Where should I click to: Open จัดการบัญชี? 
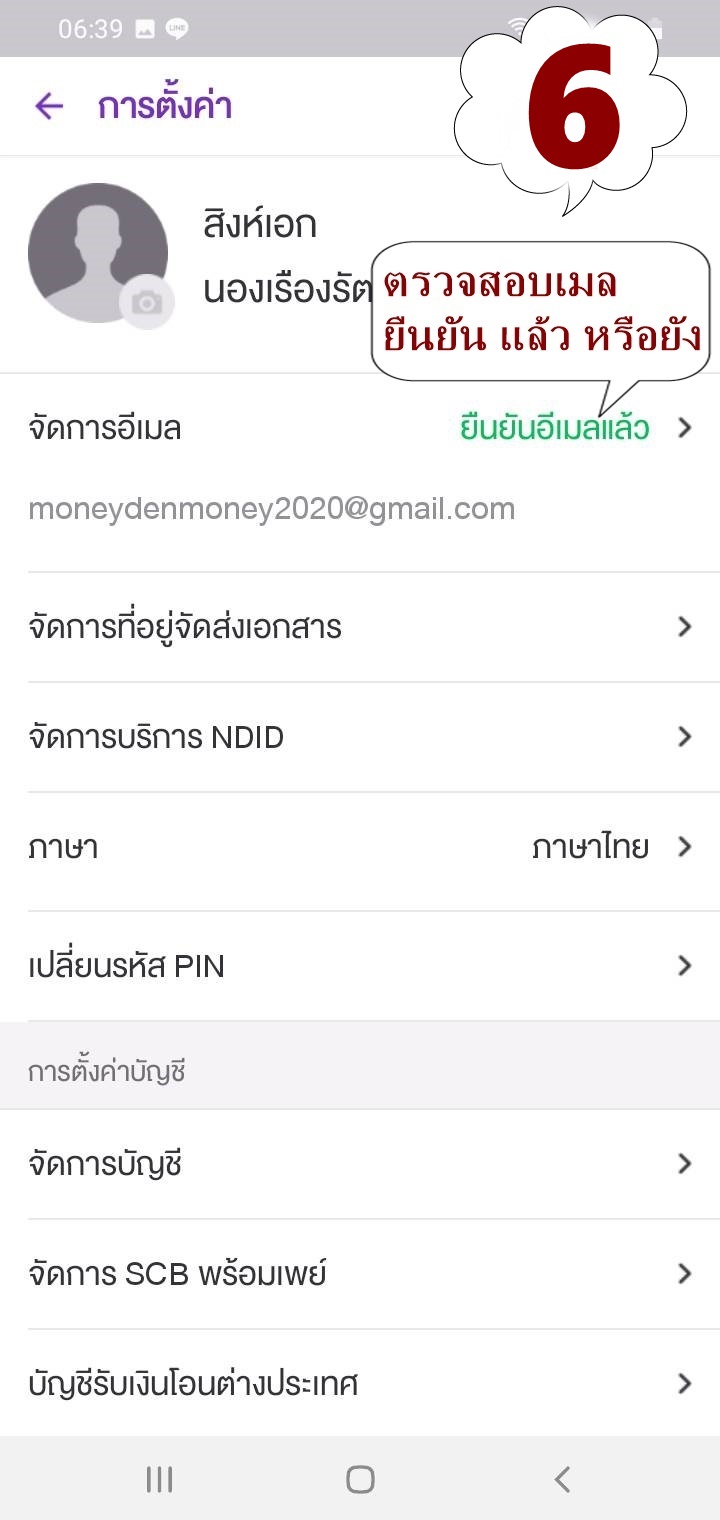pos(360,1164)
